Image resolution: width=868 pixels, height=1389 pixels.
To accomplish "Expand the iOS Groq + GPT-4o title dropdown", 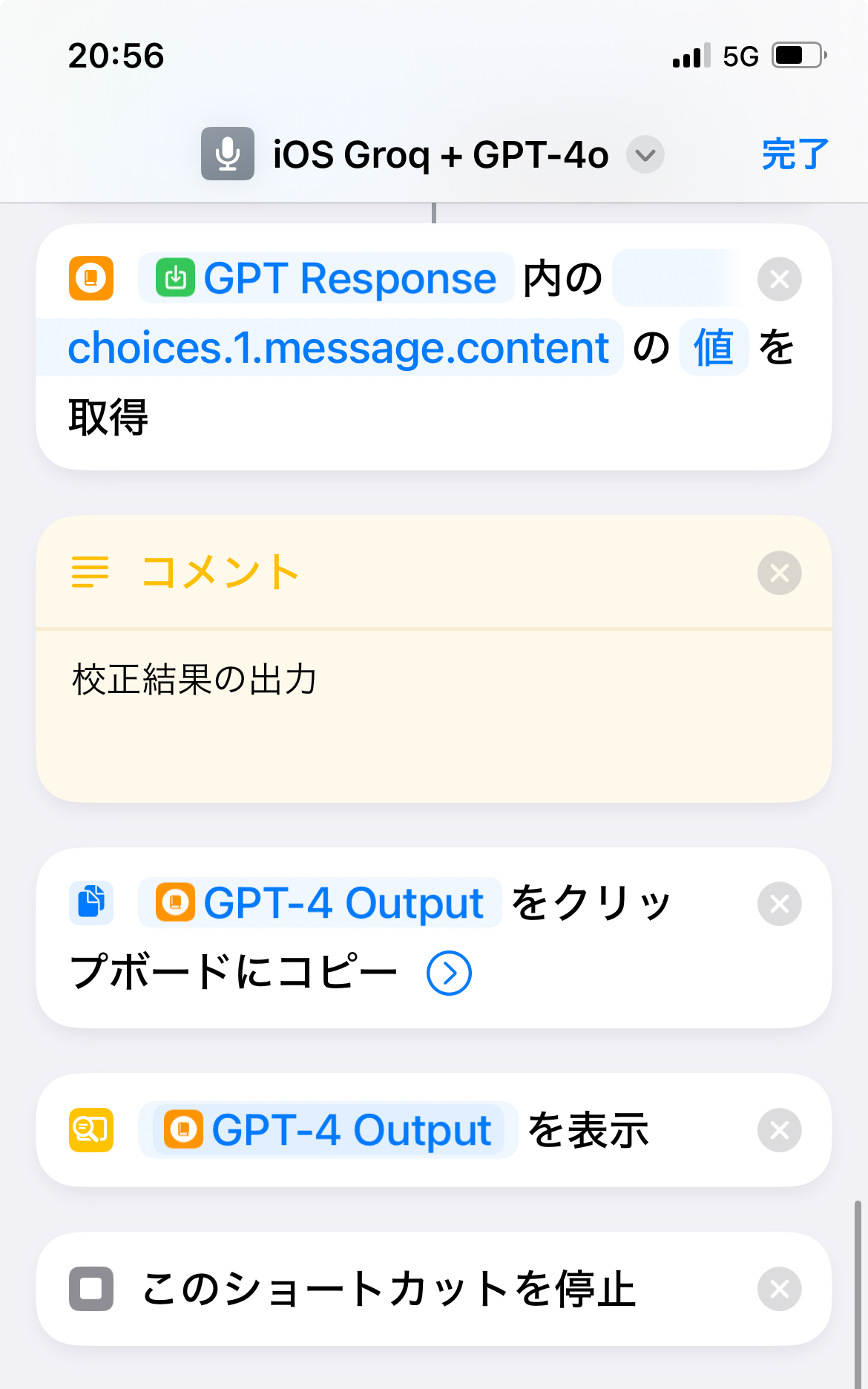I will [x=645, y=155].
